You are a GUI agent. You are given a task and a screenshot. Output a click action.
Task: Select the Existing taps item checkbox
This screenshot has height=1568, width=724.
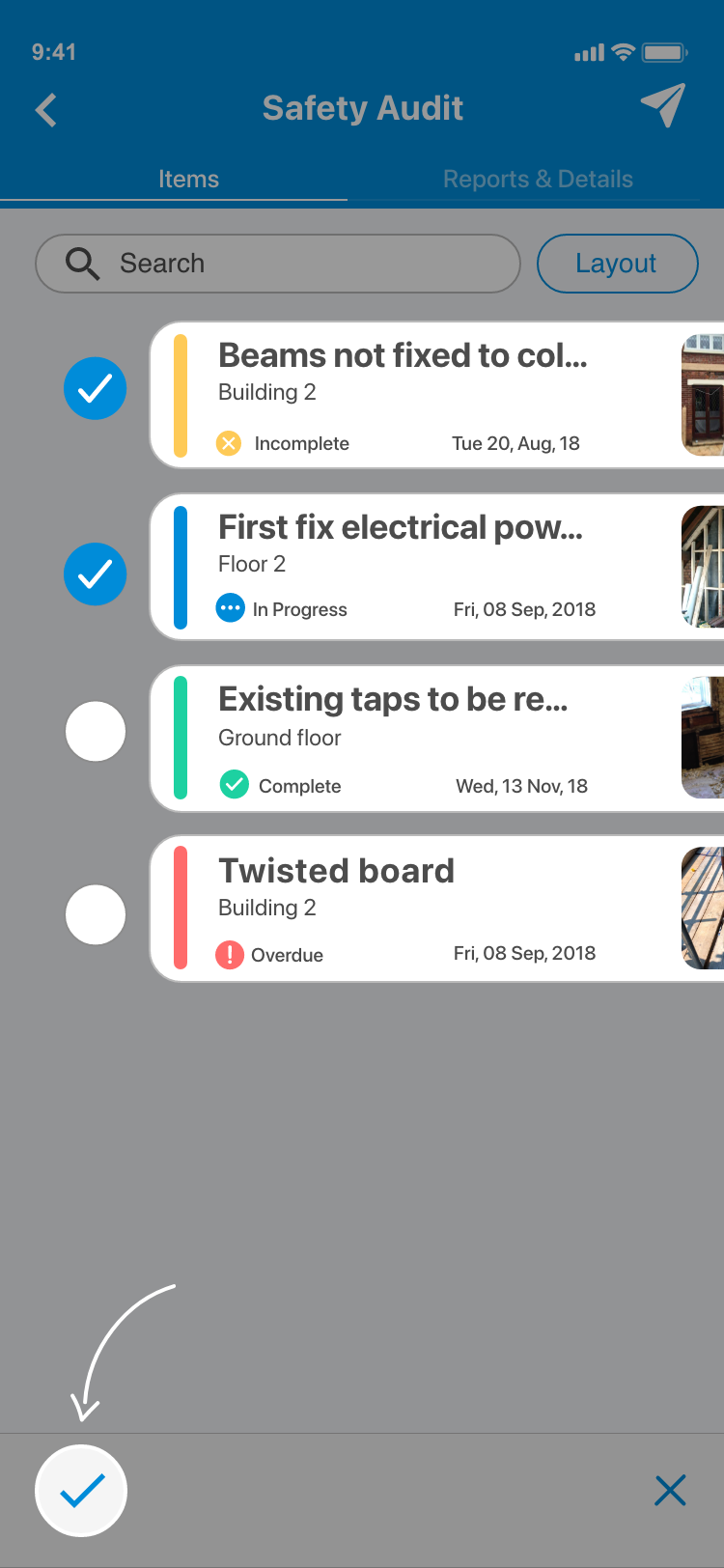pyautogui.click(x=95, y=731)
